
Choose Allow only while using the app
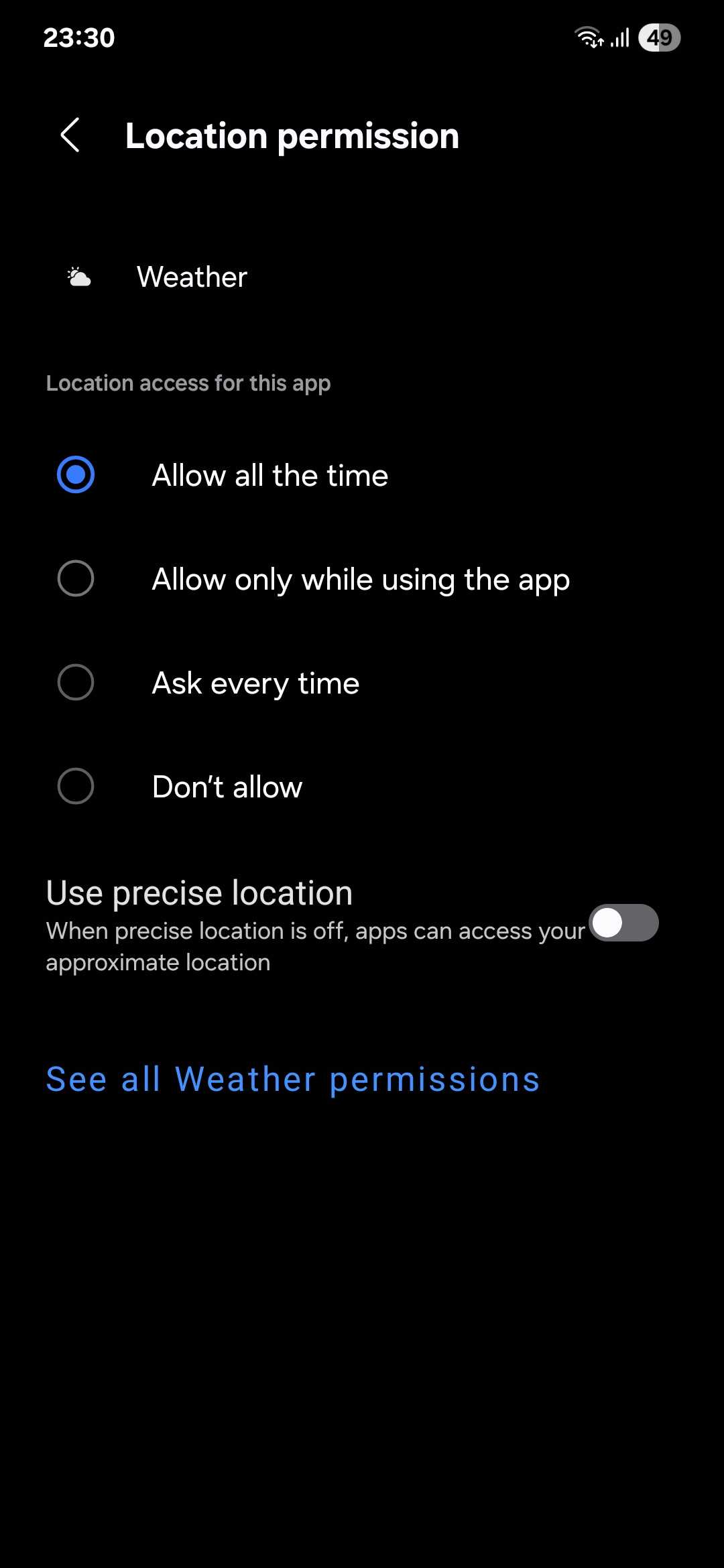click(x=76, y=579)
